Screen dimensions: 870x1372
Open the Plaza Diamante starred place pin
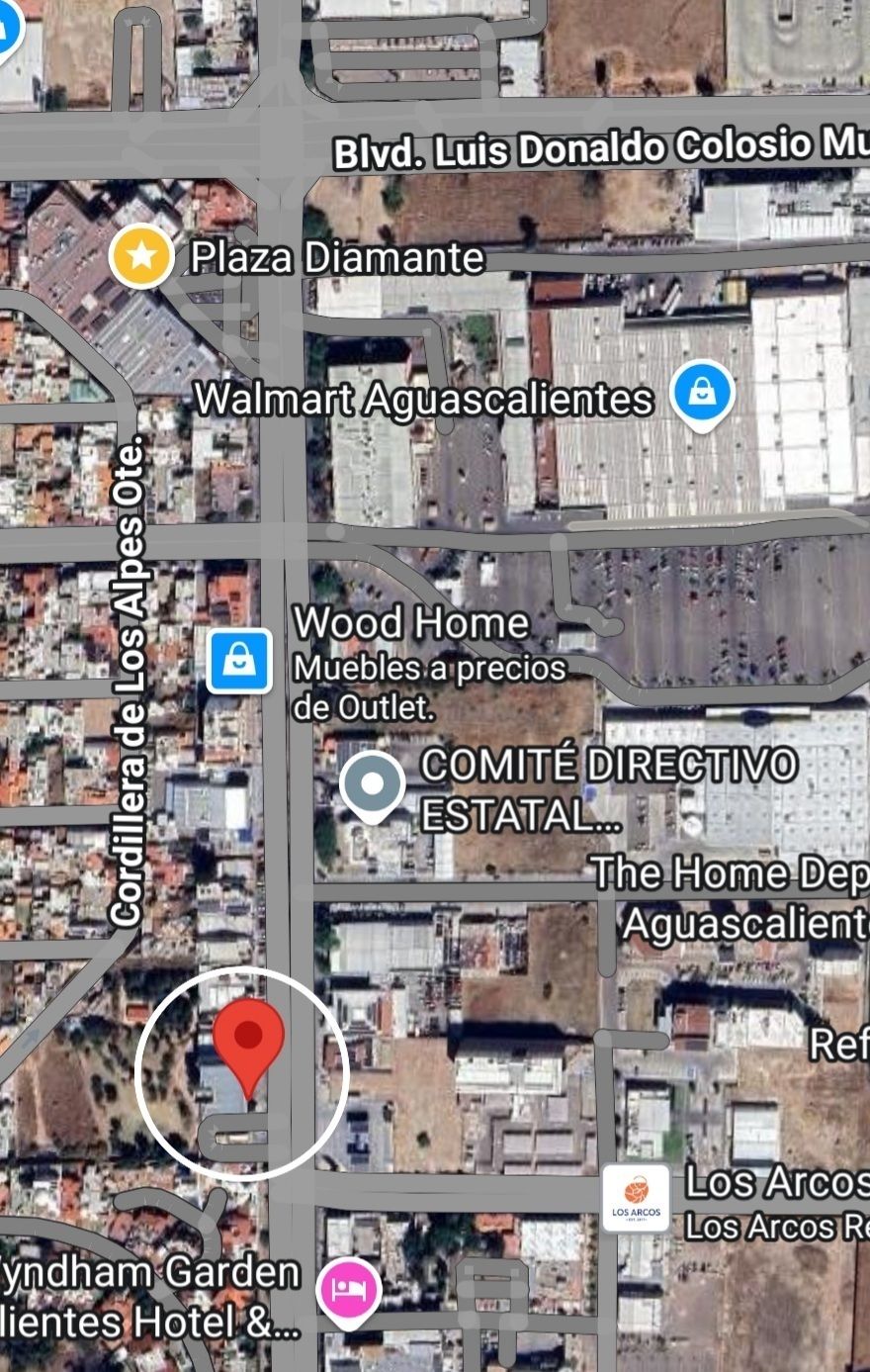coord(142,257)
